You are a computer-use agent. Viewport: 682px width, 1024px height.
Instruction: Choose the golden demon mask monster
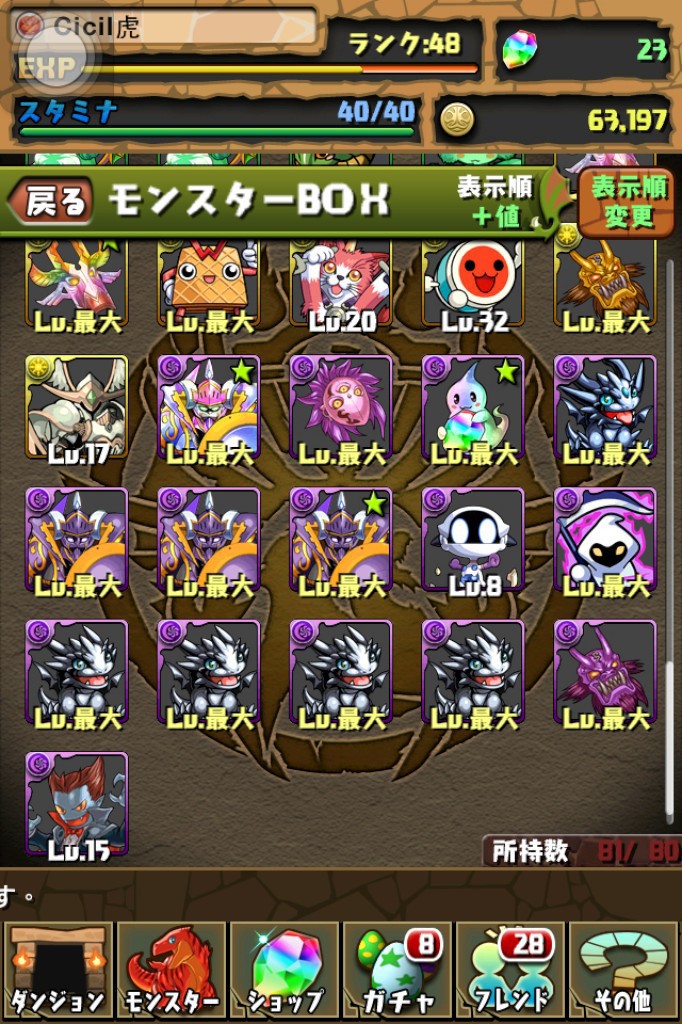(x=605, y=284)
